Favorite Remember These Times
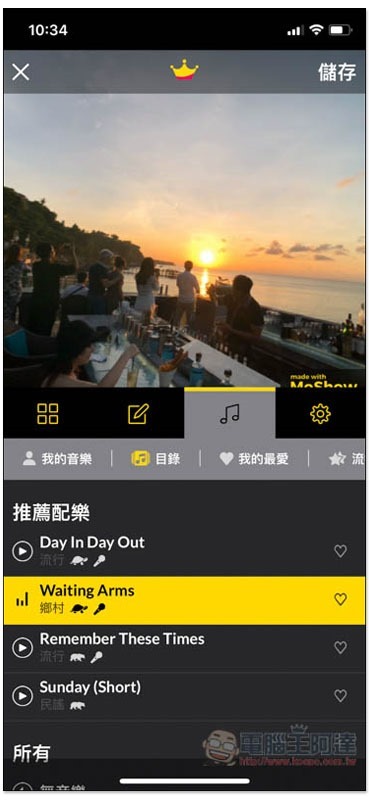The image size is (369, 800). [x=340, y=647]
